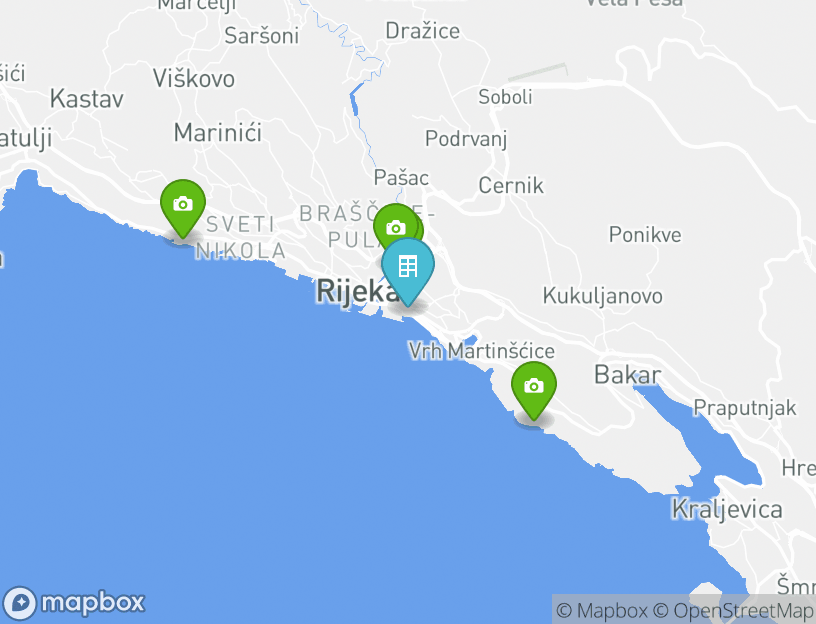Open the © Mapbox attribution link

pos(602,610)
